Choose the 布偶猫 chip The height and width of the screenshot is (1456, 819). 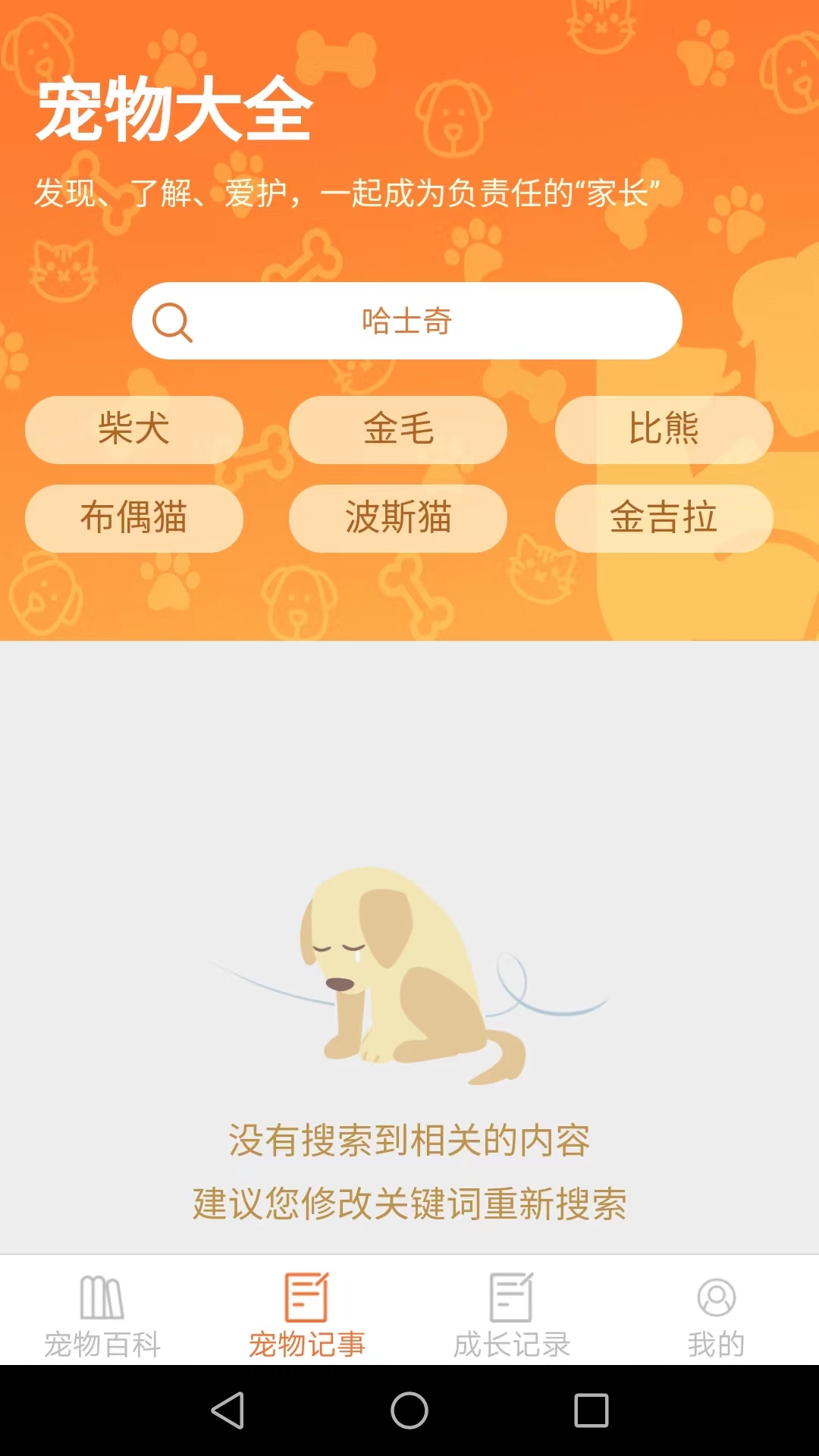pyautogui.click(x=134, y=518)
